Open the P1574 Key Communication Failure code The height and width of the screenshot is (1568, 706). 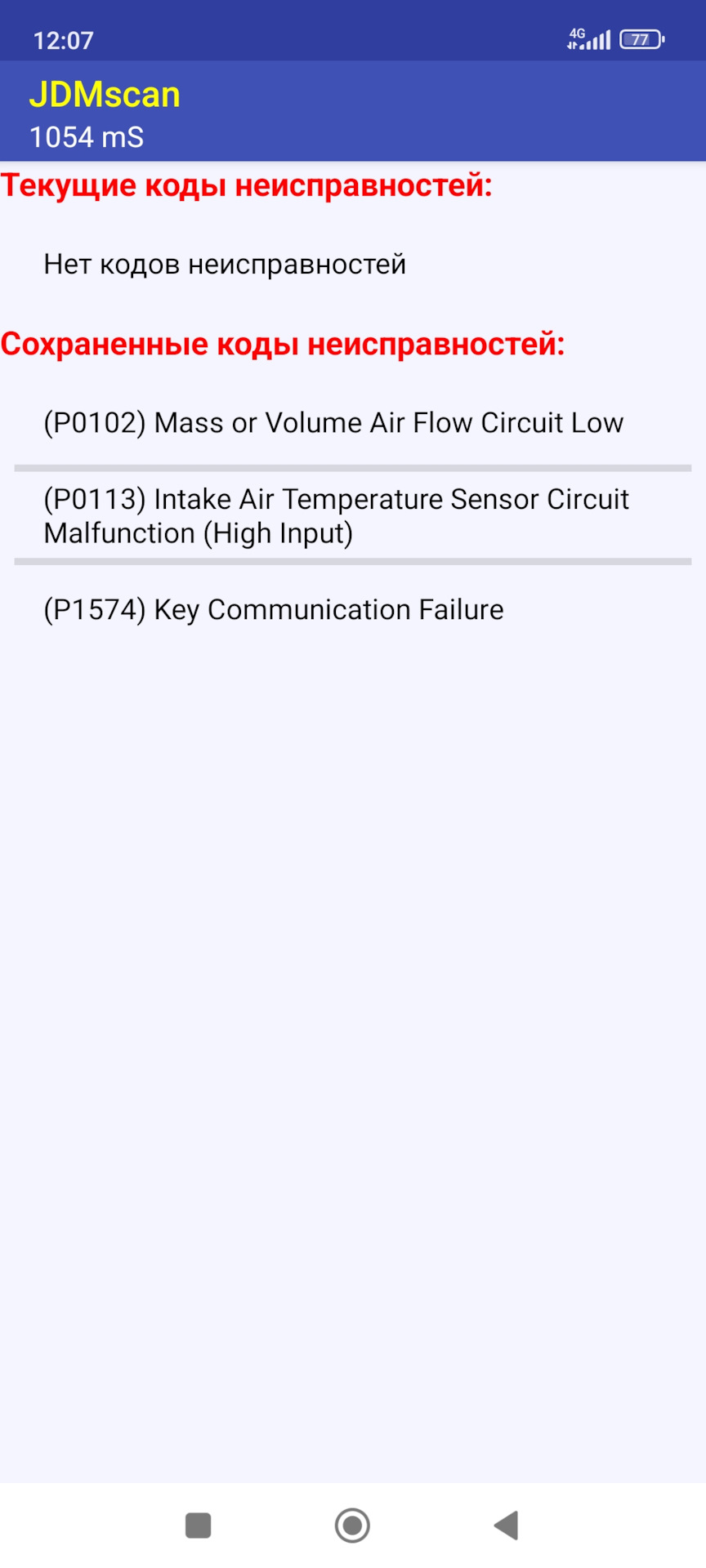tap(274, 610)
